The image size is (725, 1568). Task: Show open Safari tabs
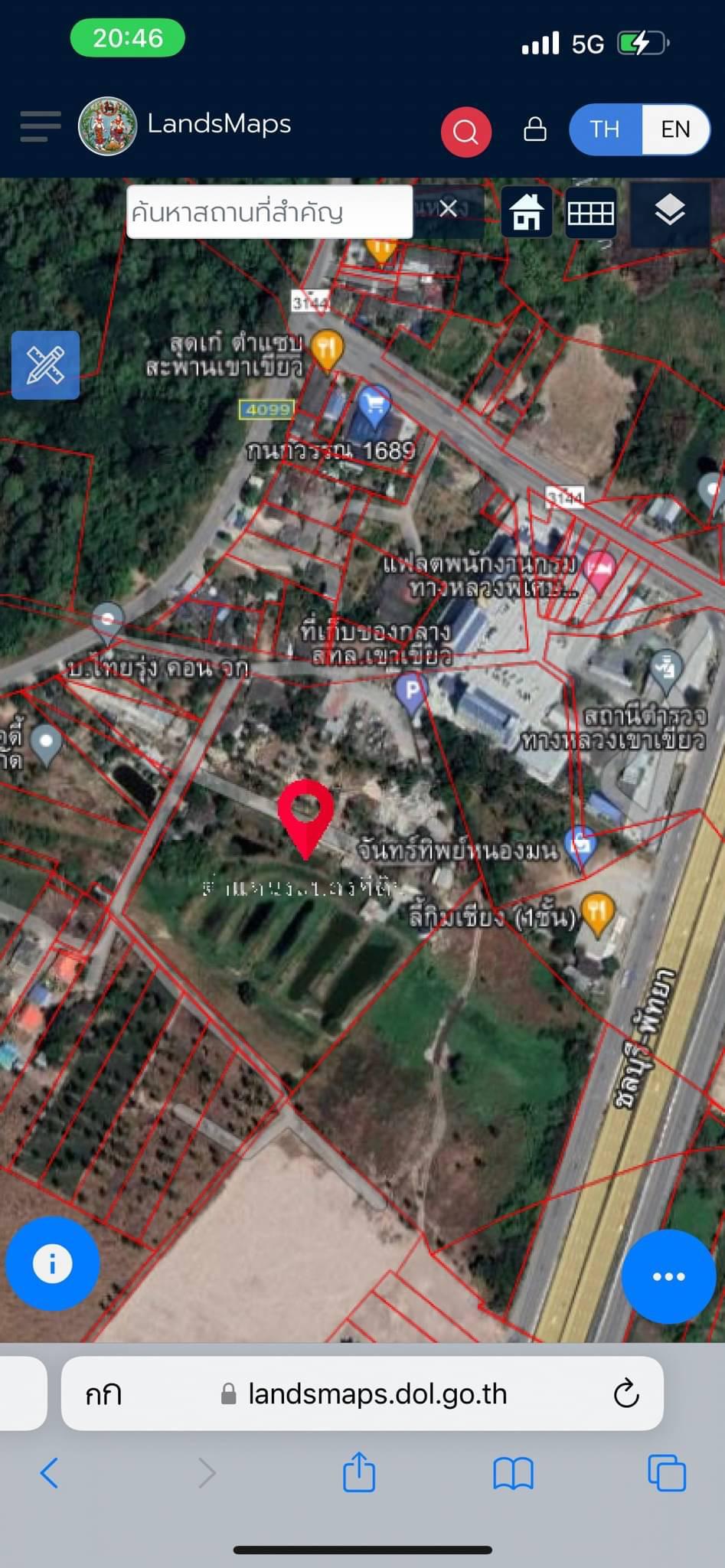(x=667, y=1472)
